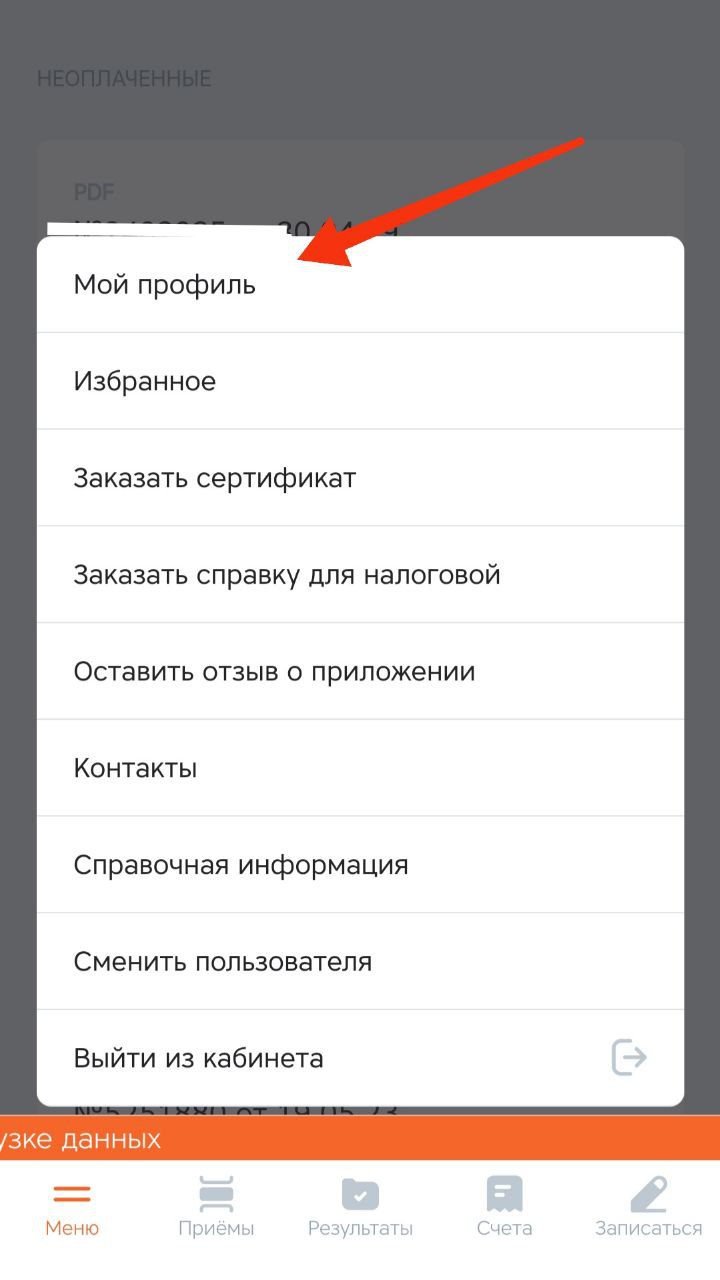The width and height of the screenshot is (720, 1280).
Task: Switch to the Приёмы tab
Action: pyautogui.click(x=216, y=1208)
